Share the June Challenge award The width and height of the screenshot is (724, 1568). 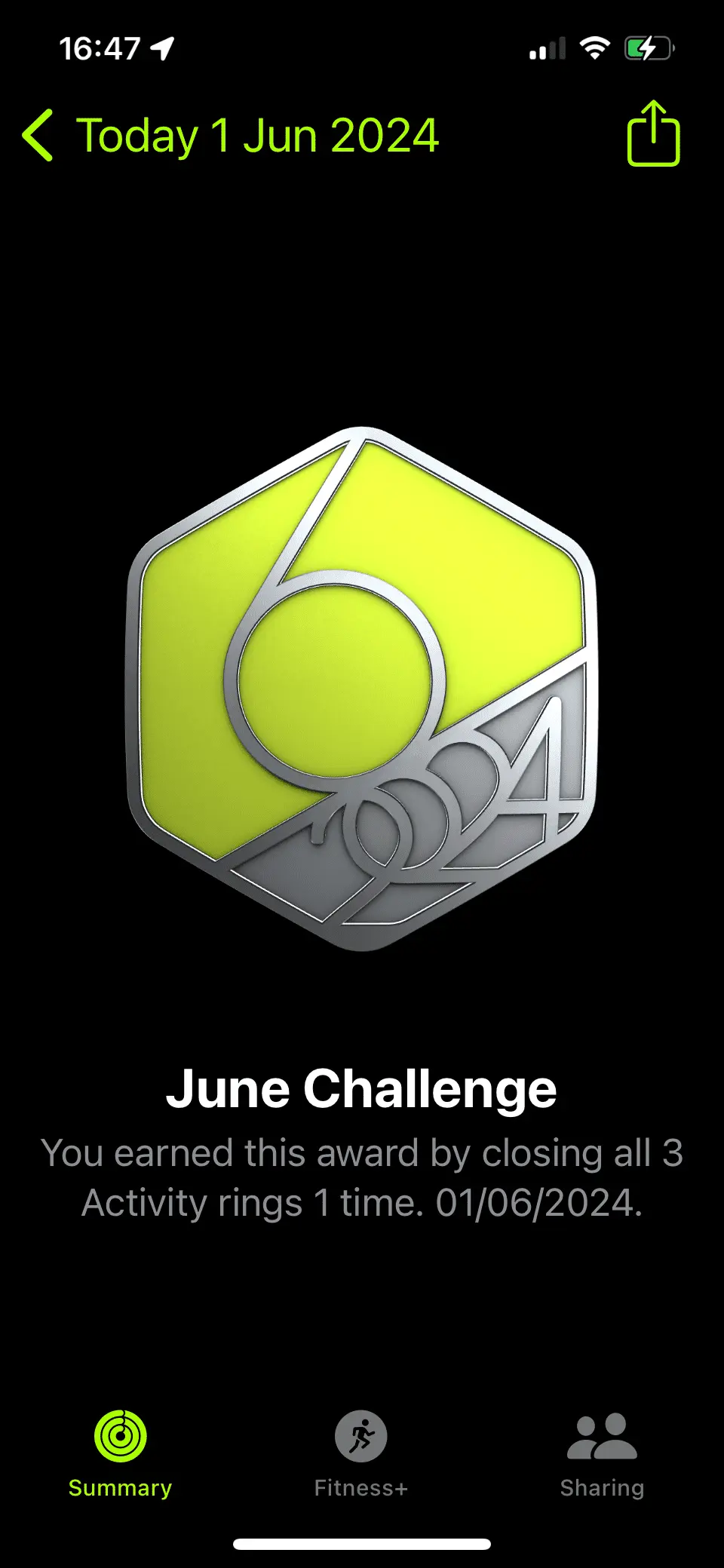(653, 134)
